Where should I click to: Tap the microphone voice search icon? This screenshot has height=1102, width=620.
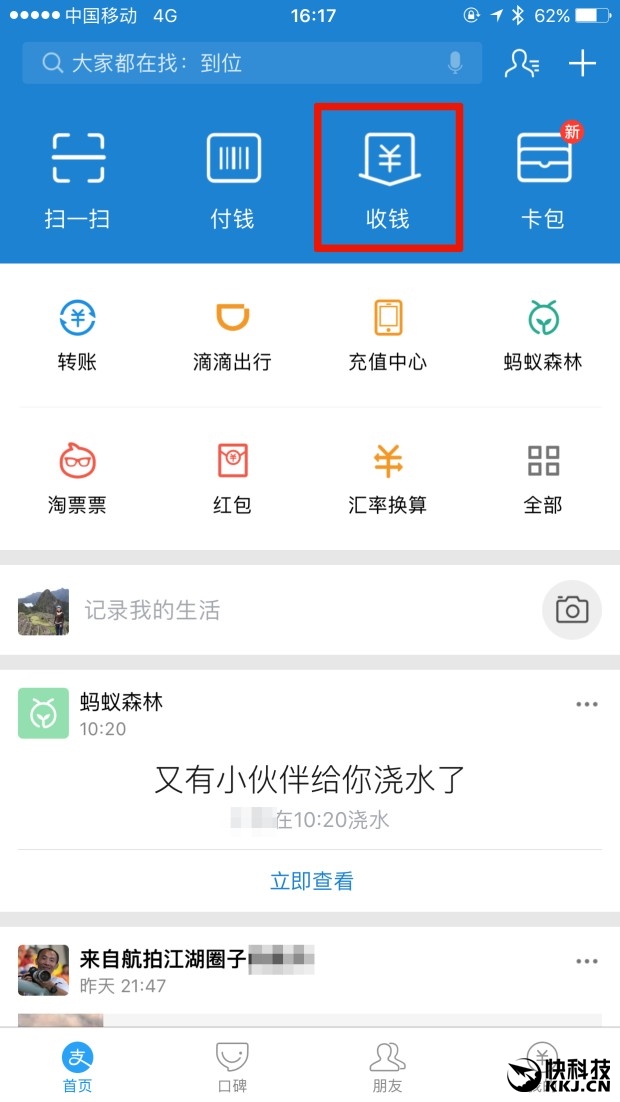pos(455,64)
